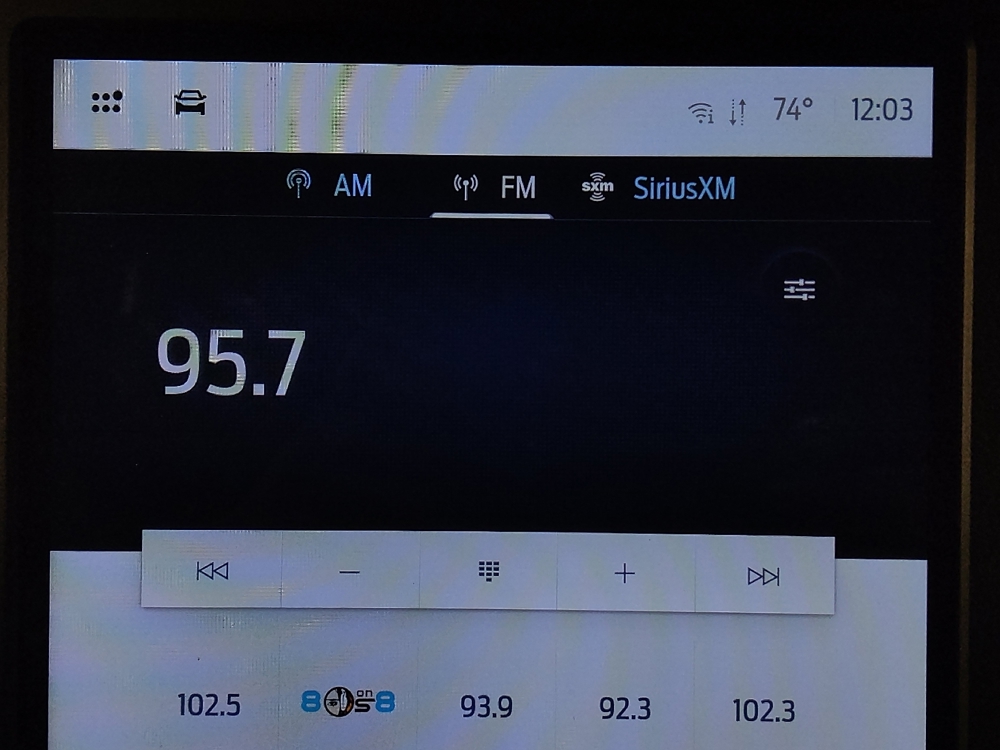Screen dimensions: 1000x750
Task: Seek to next station
Action: point(763,575)
